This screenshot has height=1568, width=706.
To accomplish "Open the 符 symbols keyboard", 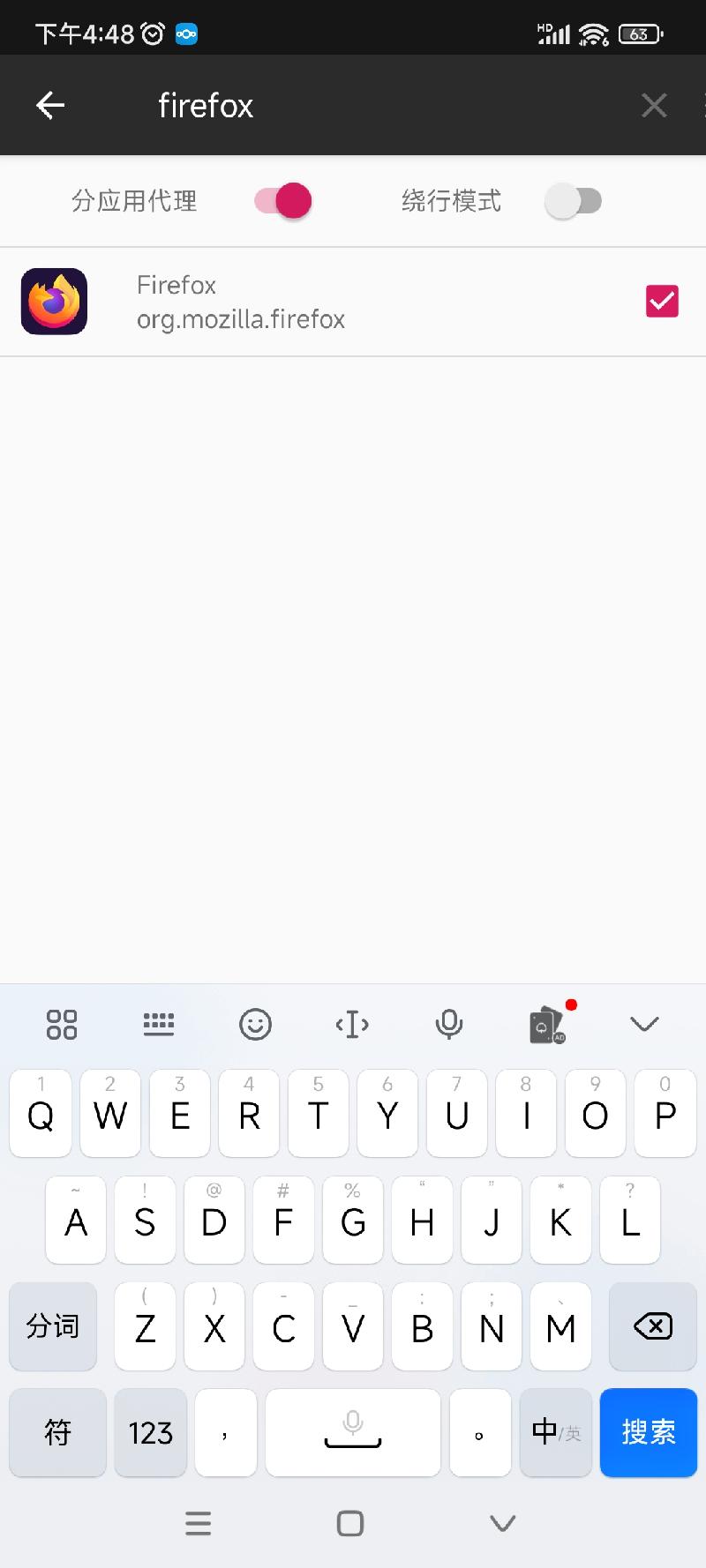I will 57,1432.
